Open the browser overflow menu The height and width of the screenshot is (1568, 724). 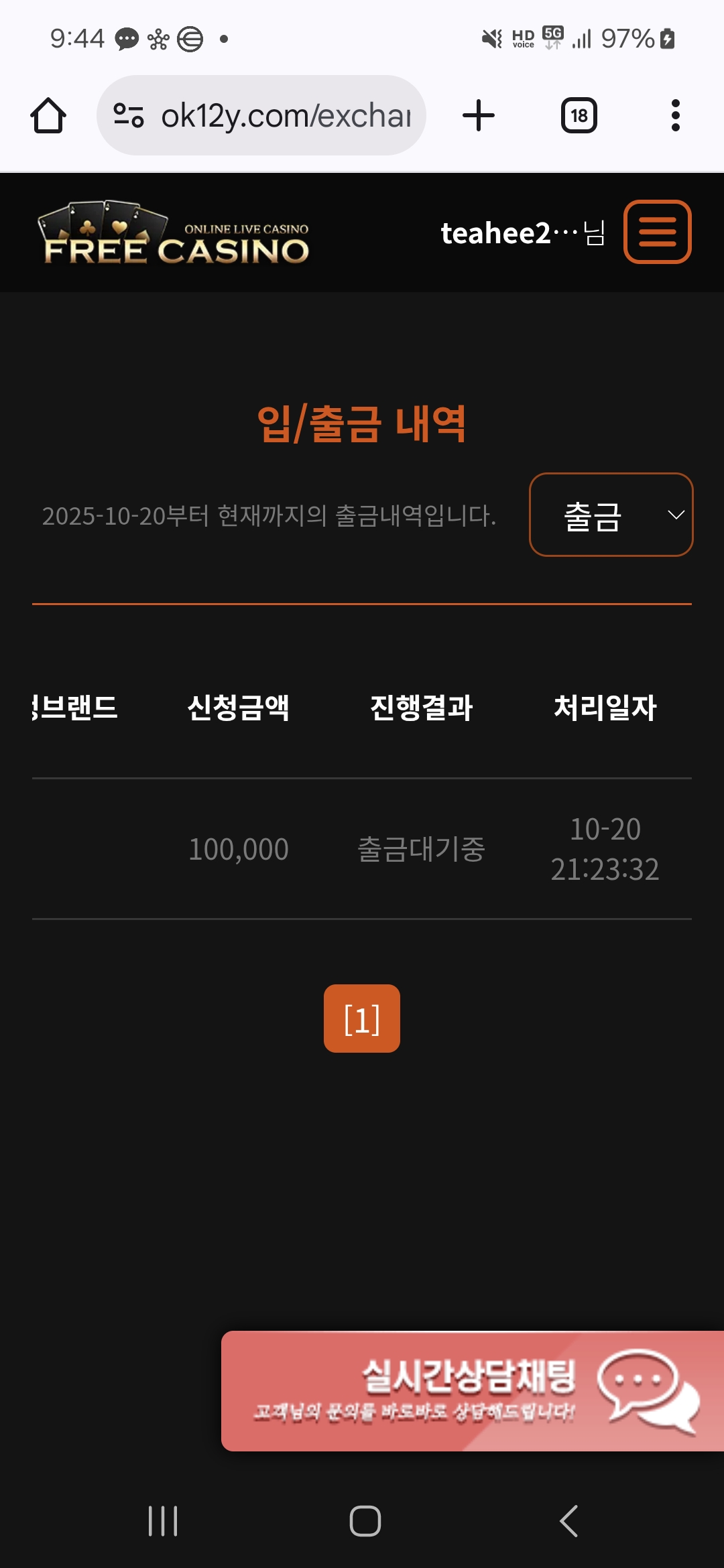[x=675, y=115]
